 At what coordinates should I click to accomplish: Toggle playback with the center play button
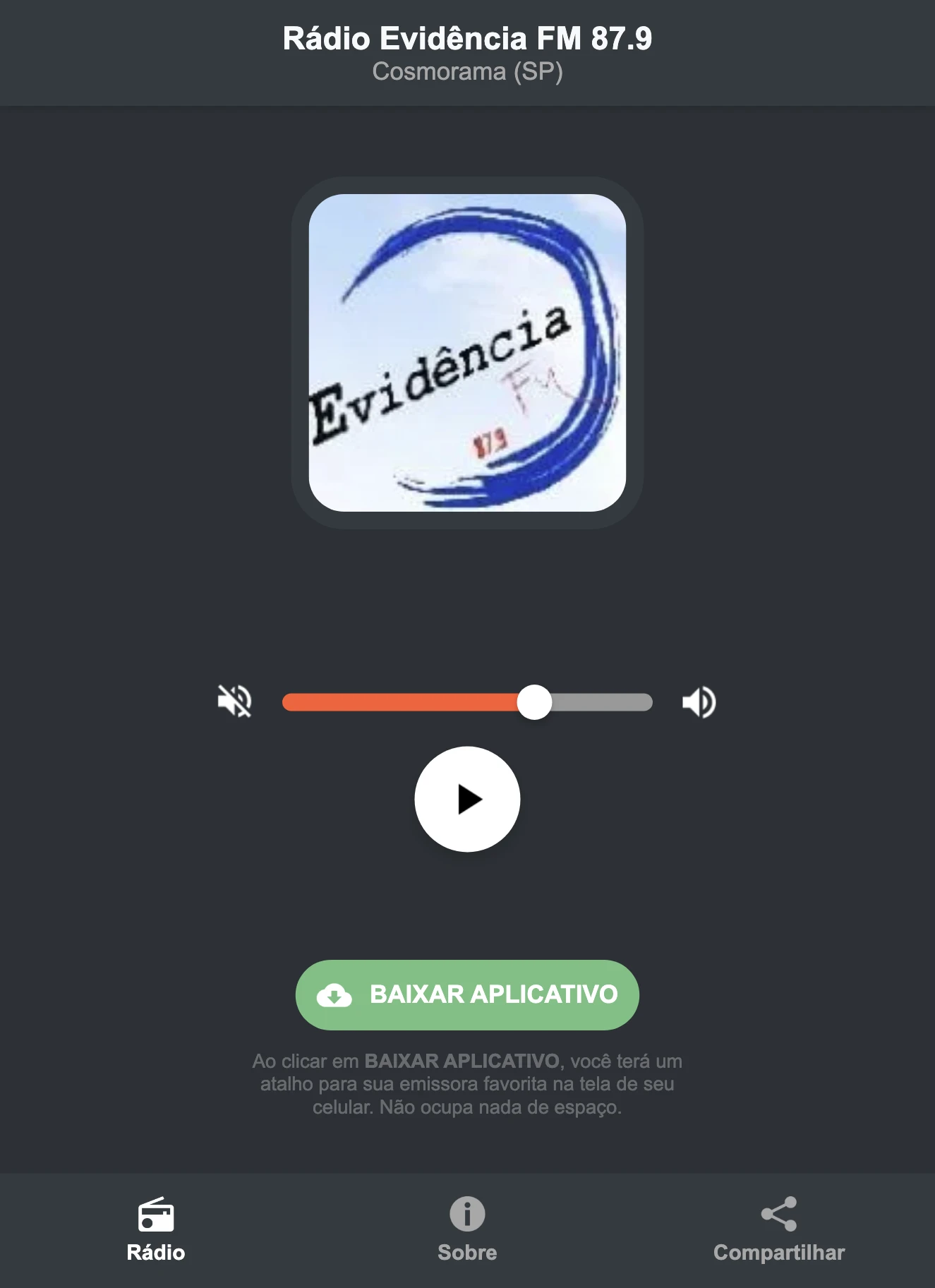[468, 798]
